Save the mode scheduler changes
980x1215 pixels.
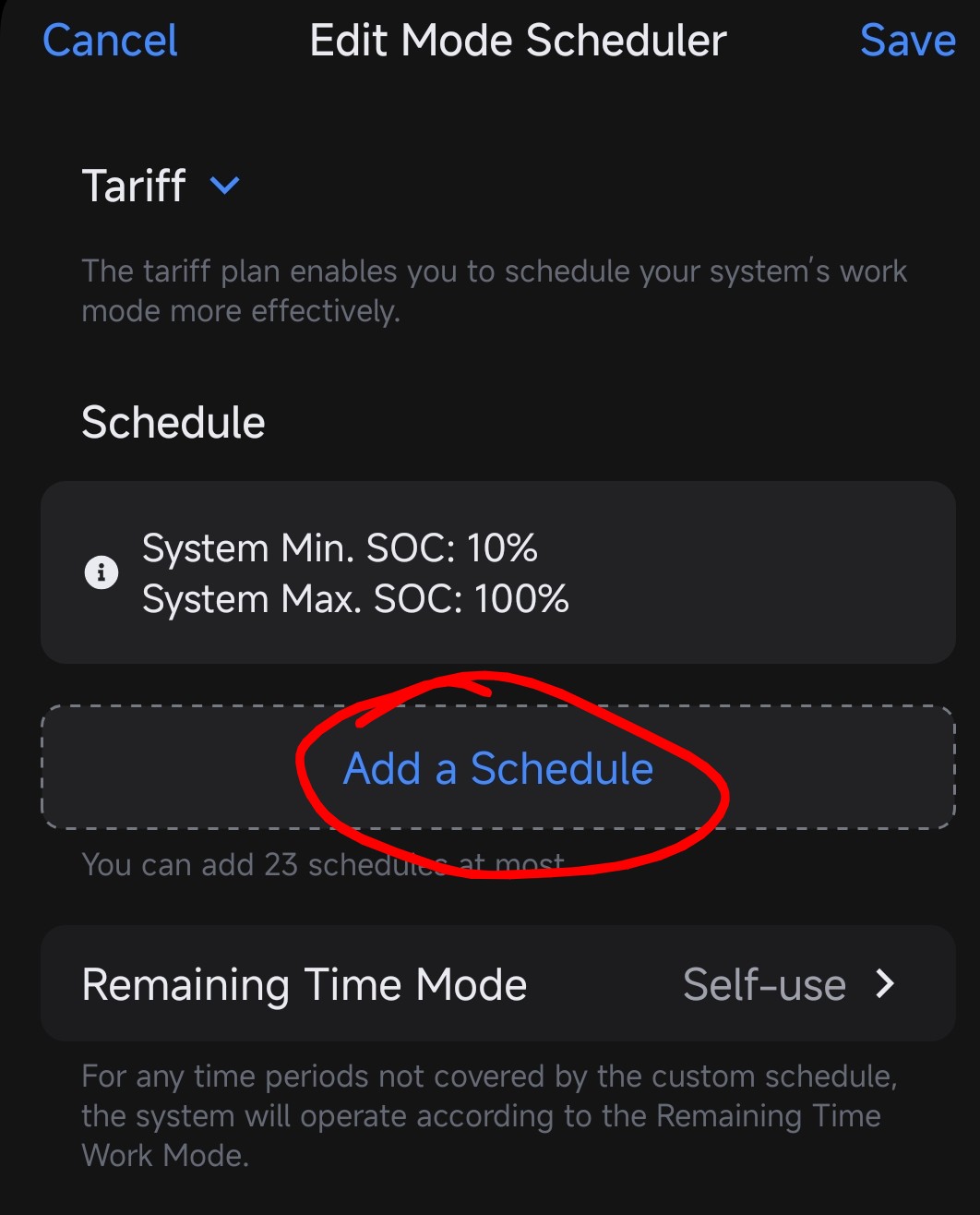click(907, 41)
